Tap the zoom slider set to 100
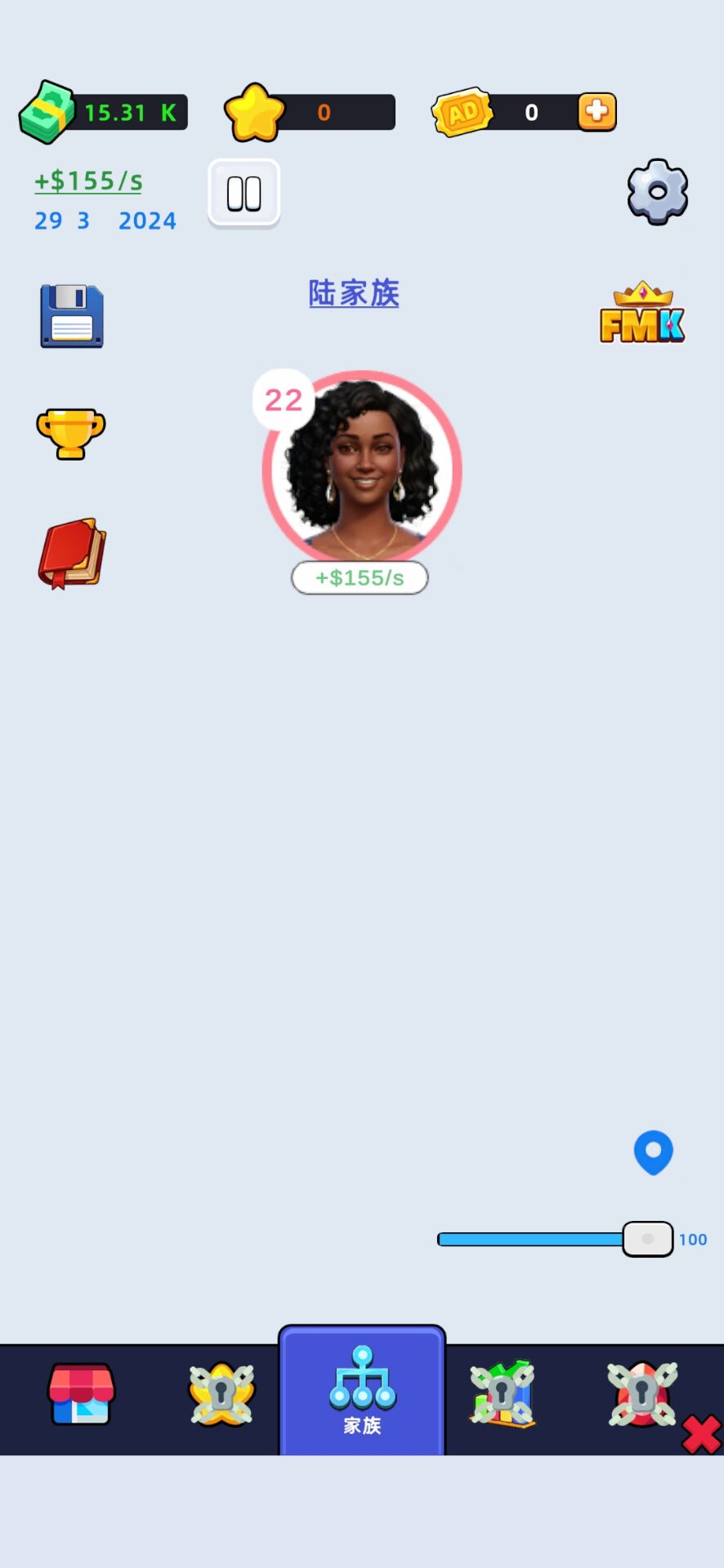 point(647,1239)
